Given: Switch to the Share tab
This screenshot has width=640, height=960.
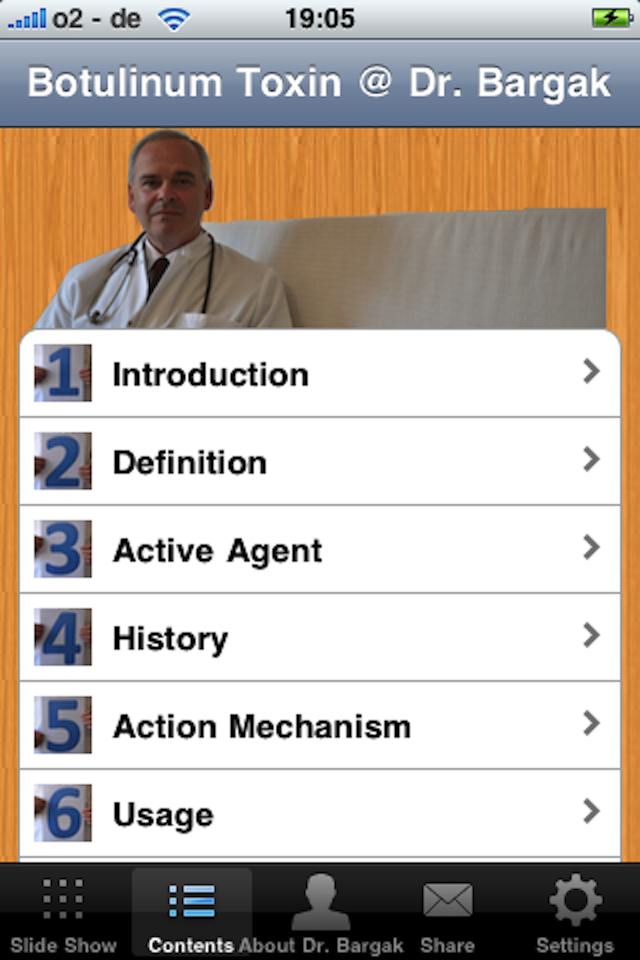Looking at the screenshot, I should click(447, 914).
